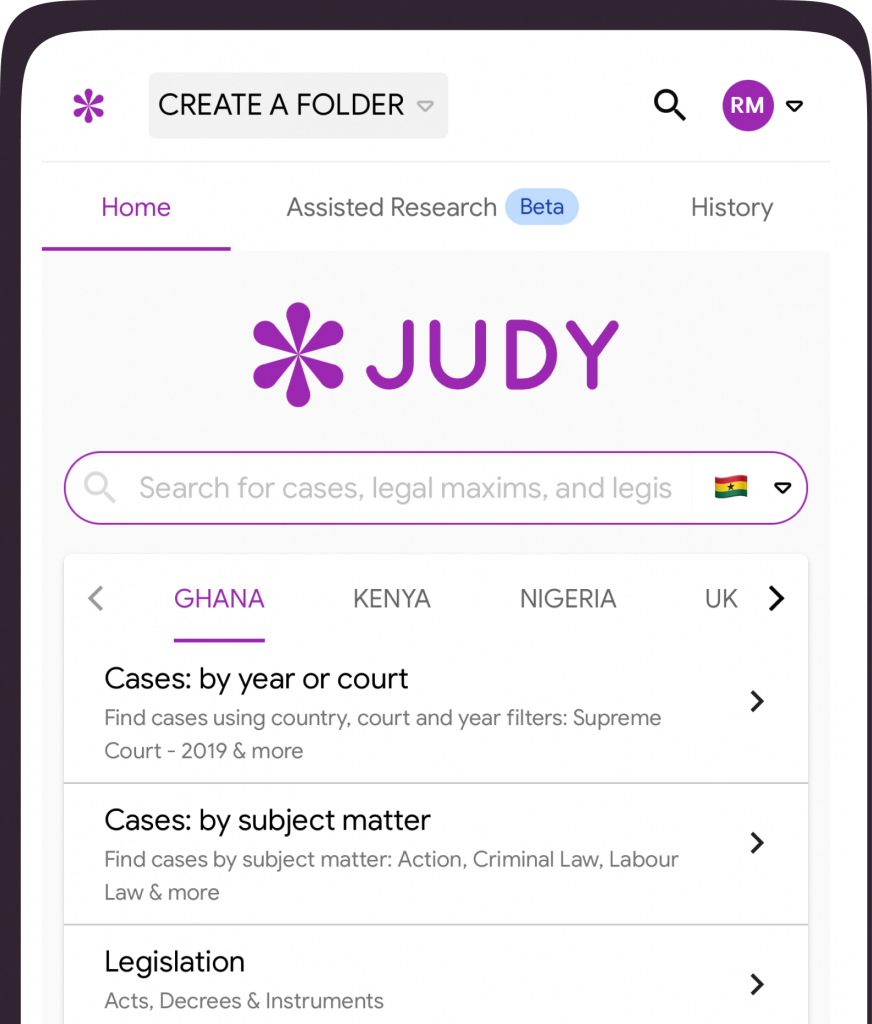Show previous countries with left arrow
This screenshot has height=1024, width=872.
[x=96, y=599]
